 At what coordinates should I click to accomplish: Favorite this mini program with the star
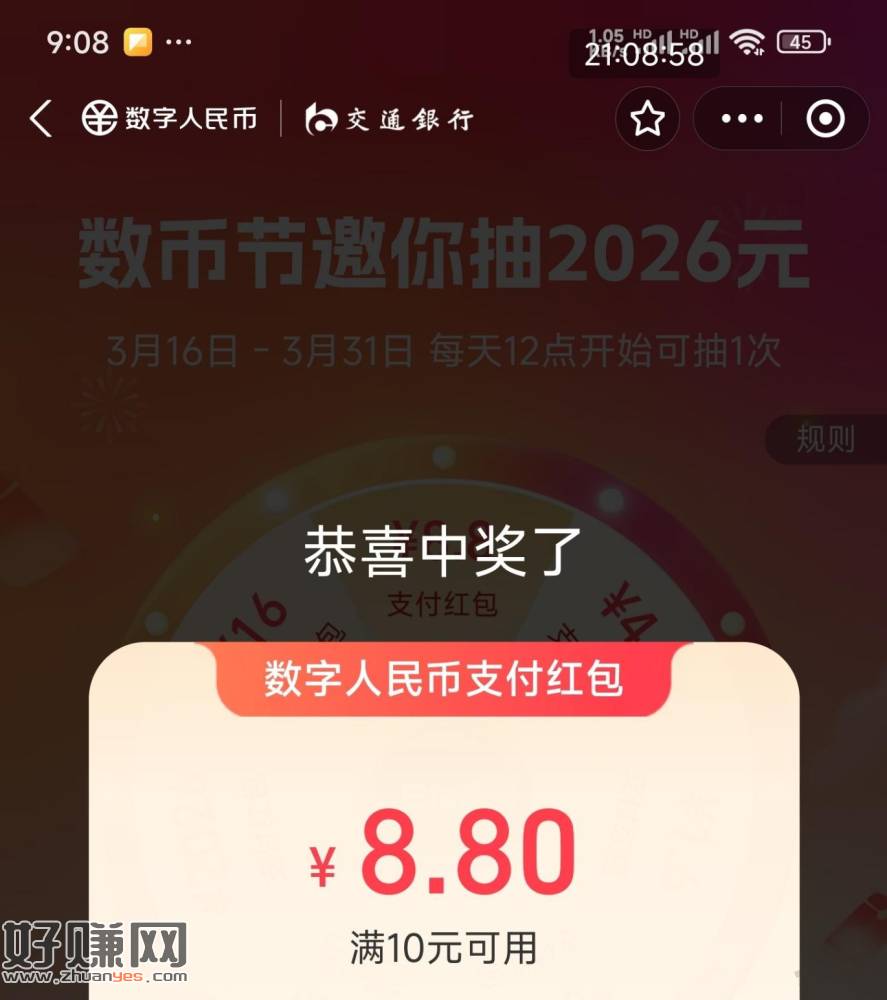coord(647,120)
